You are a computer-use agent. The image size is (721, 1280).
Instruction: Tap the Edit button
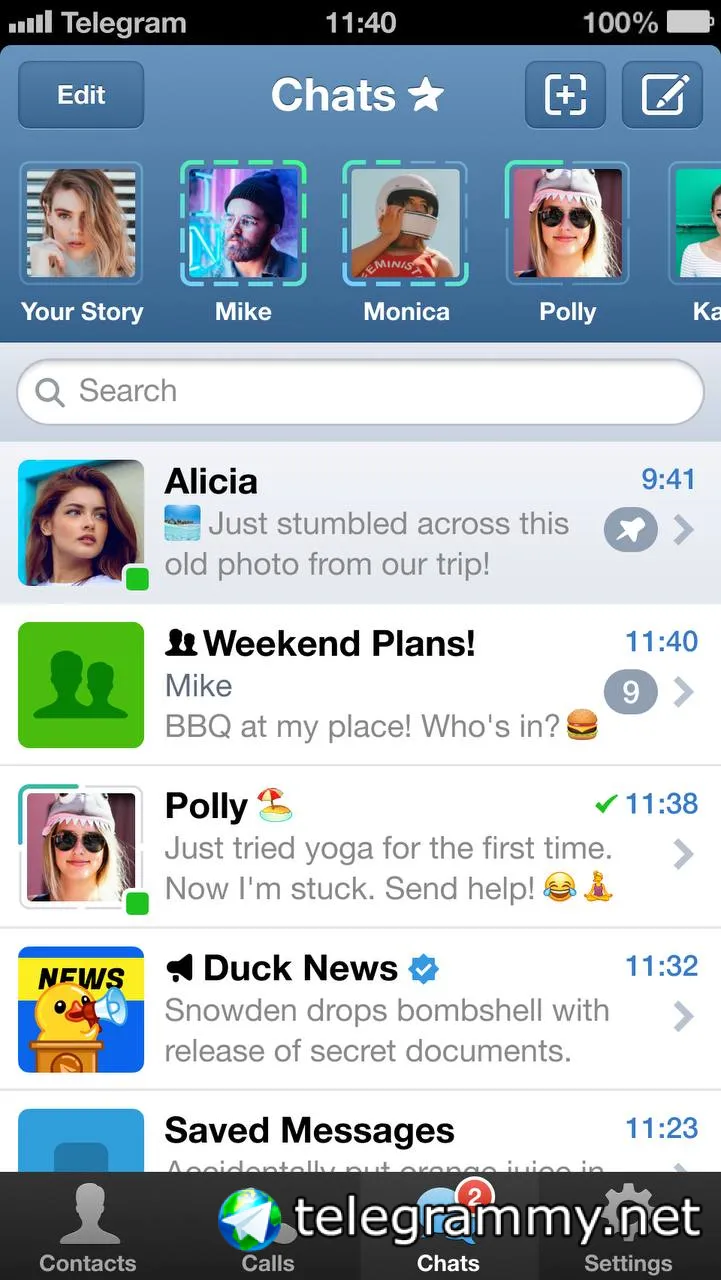coord(81,95)
